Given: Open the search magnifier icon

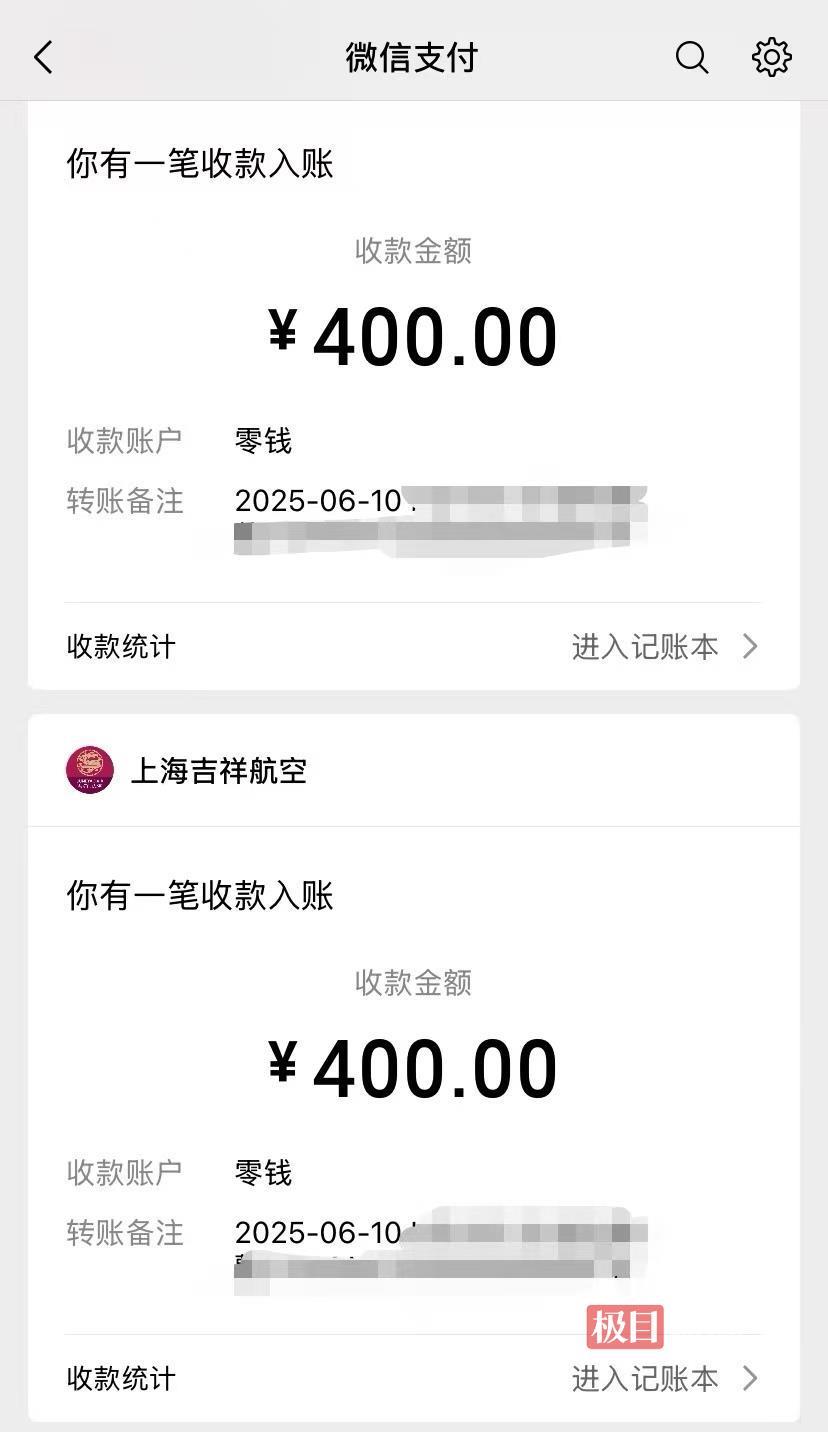Looking at the screenshot, I should pos(692,58).
